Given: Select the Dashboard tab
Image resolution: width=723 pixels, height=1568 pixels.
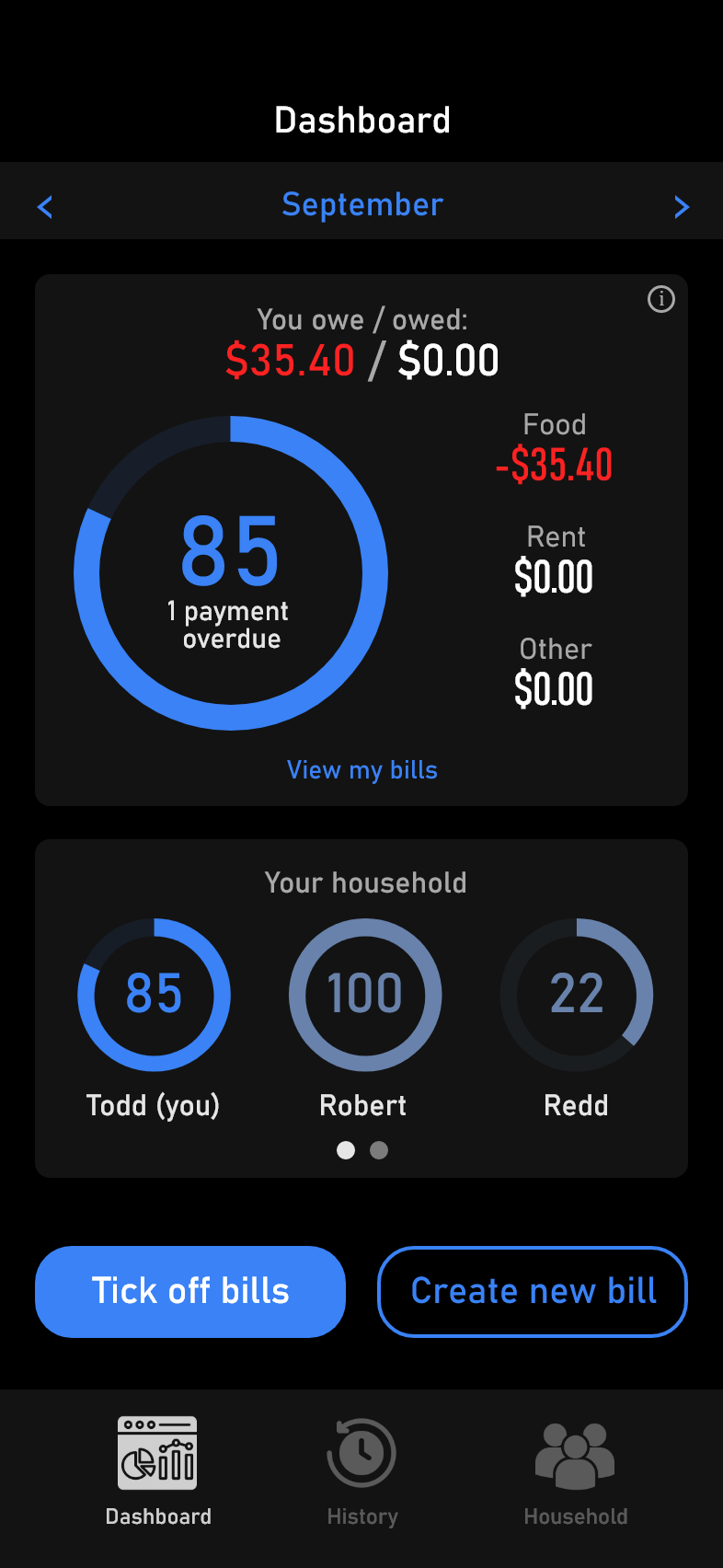Looking at the screenshot, I should tap(158, 1470).
